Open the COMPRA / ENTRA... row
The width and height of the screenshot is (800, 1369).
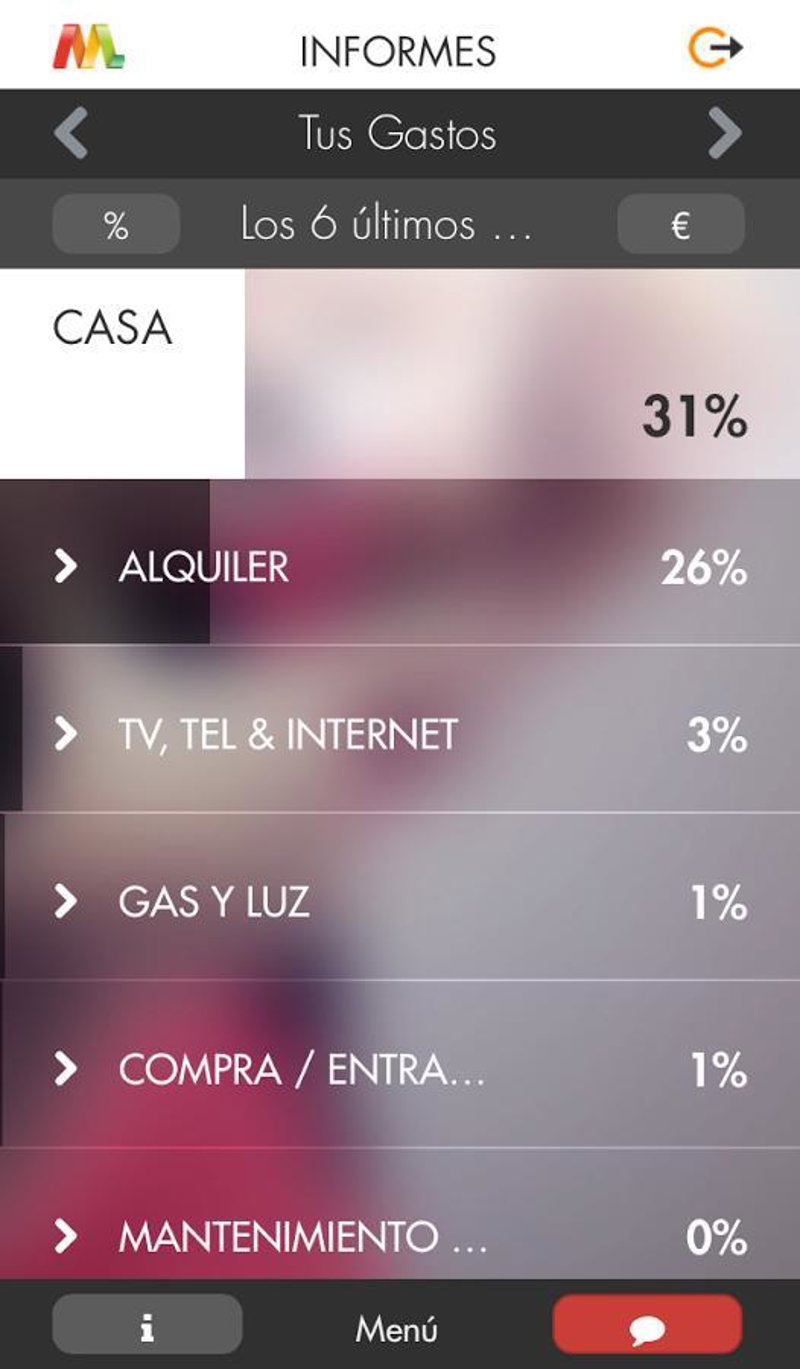point(400,1069)
